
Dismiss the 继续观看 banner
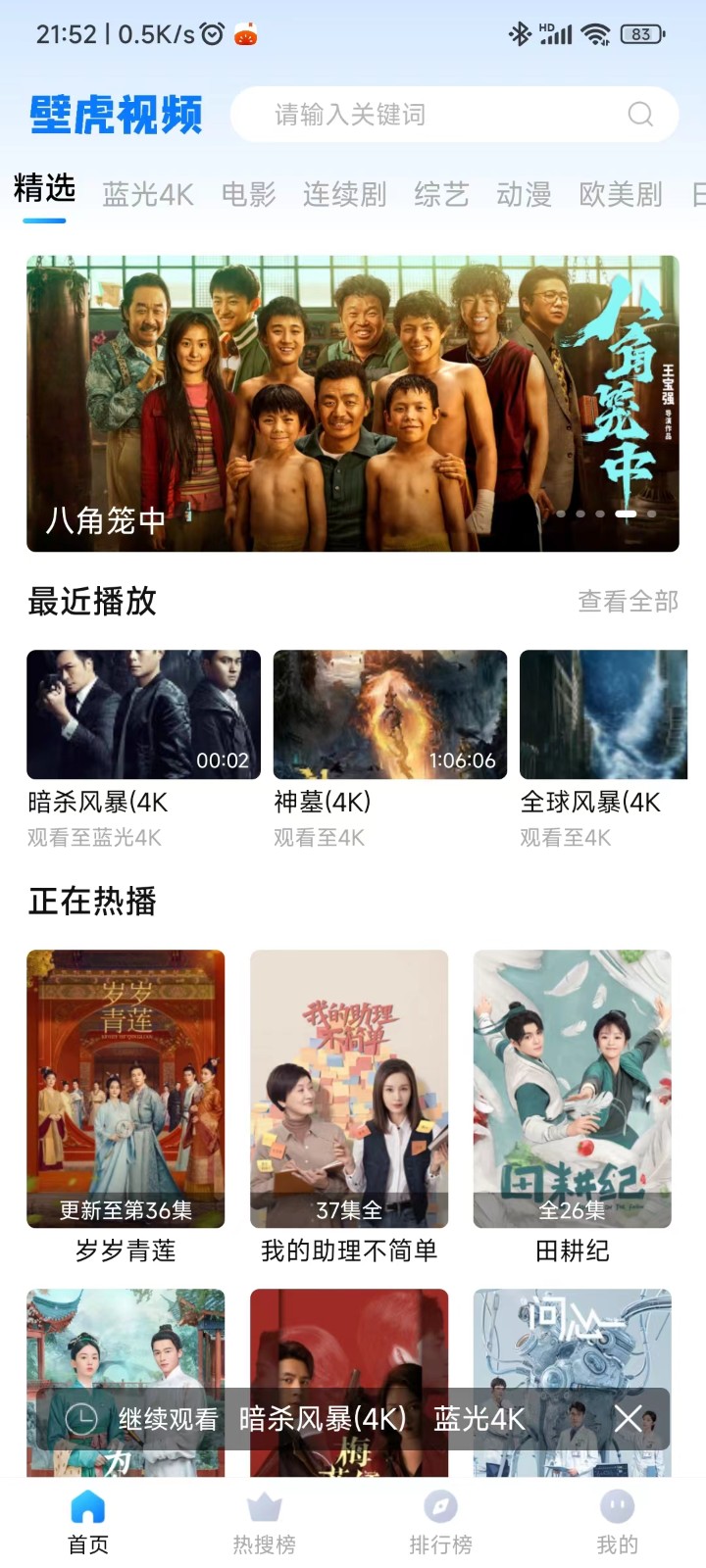[629, 1418]
